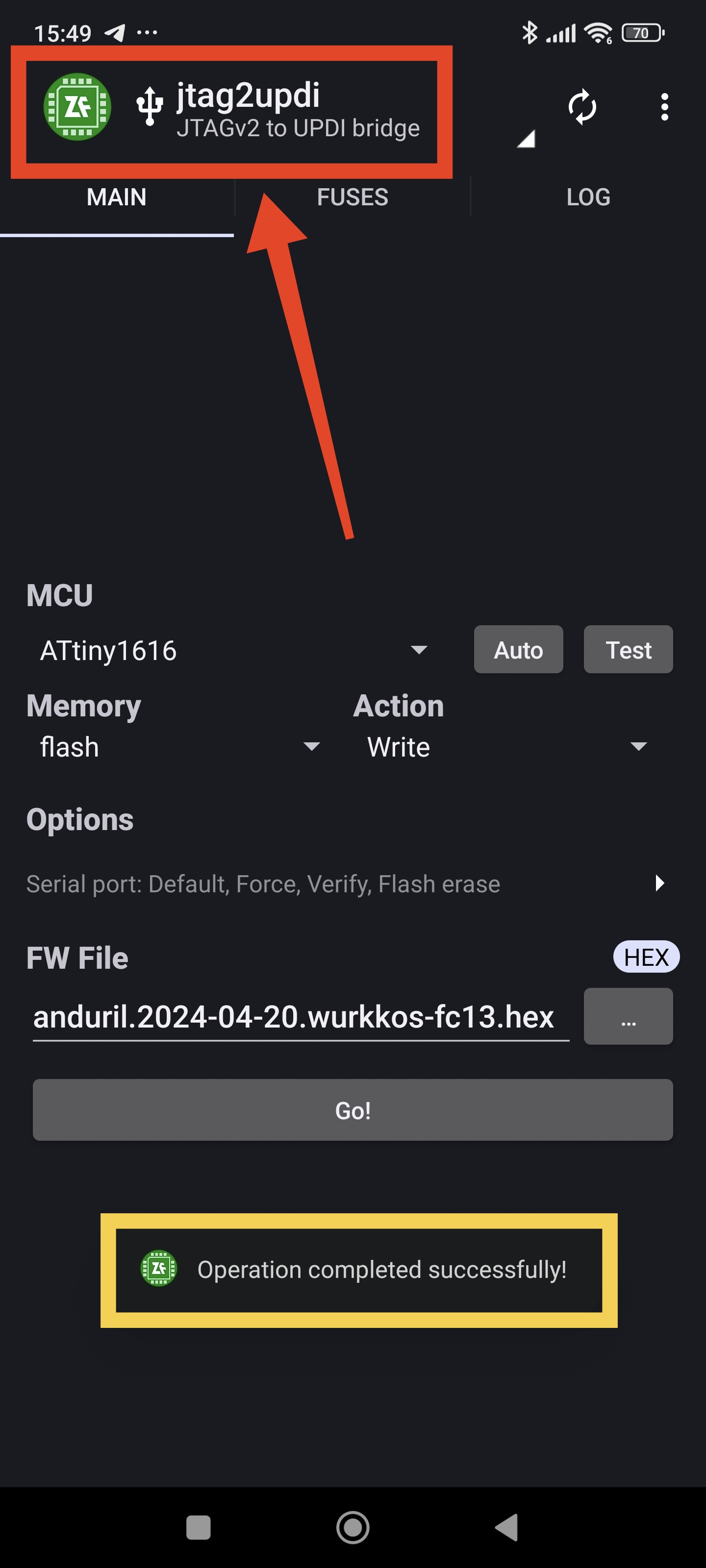Open the three-dot overflow menu
The height and width of the screenshot is (1568, 706).
(664, 107)
